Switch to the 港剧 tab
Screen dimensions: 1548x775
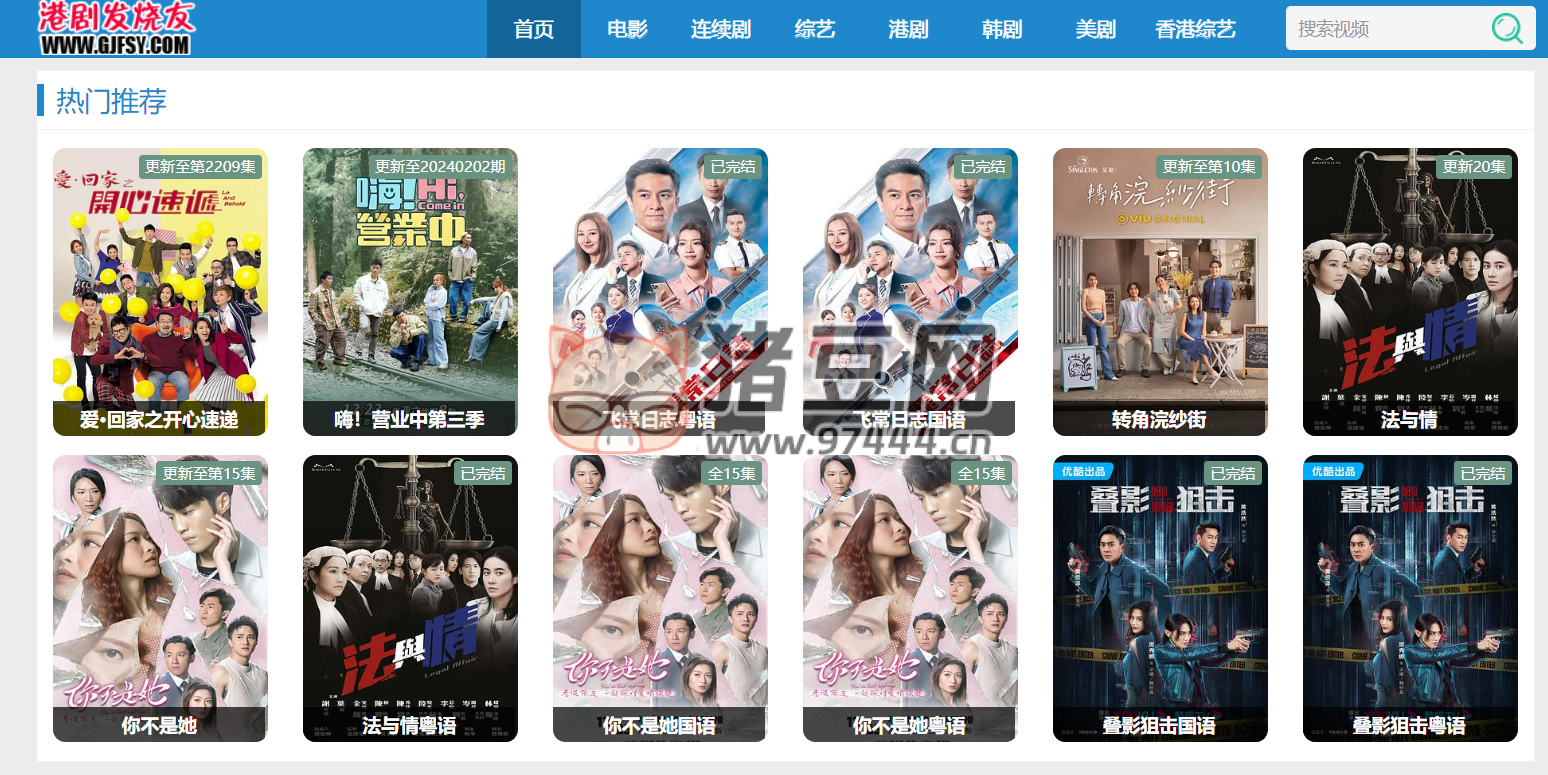point(908,29)
